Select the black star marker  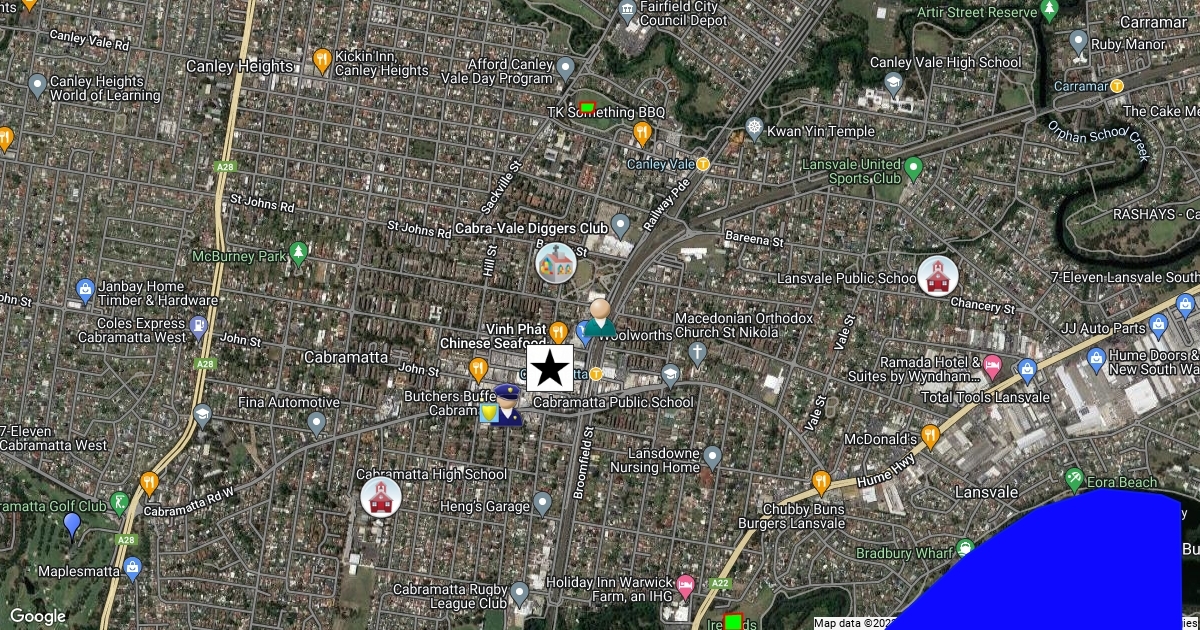click(x=549, y=368)
